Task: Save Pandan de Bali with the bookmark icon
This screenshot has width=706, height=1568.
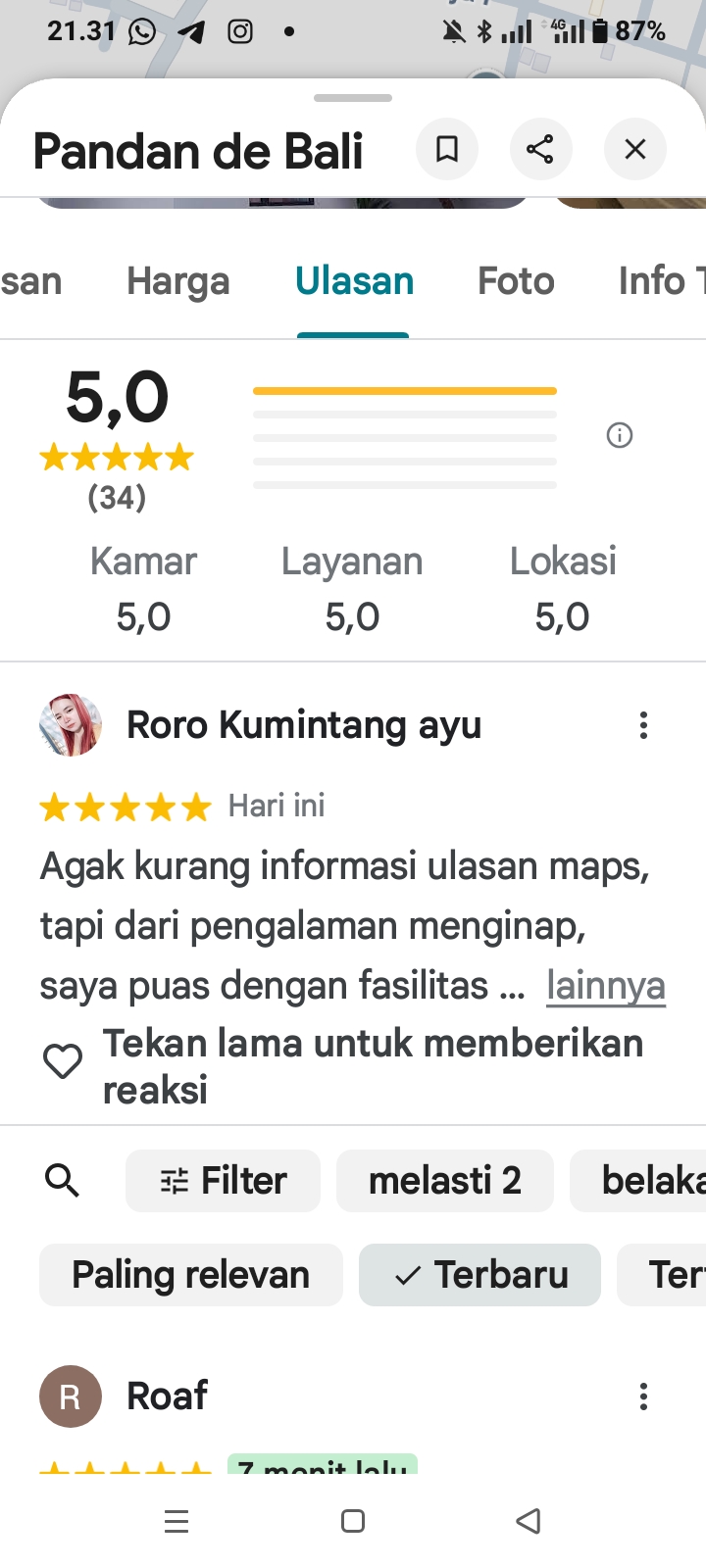Action: coord(447,149)
